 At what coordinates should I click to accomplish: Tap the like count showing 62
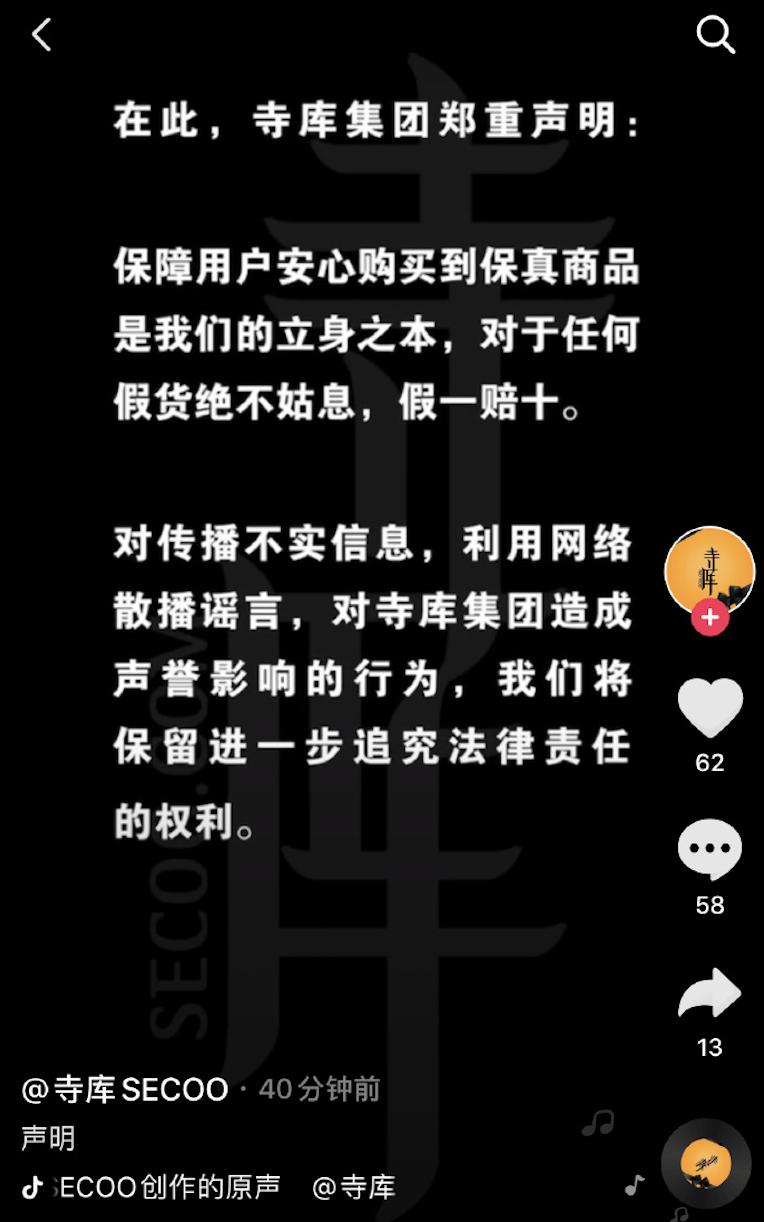click(709, 763)
